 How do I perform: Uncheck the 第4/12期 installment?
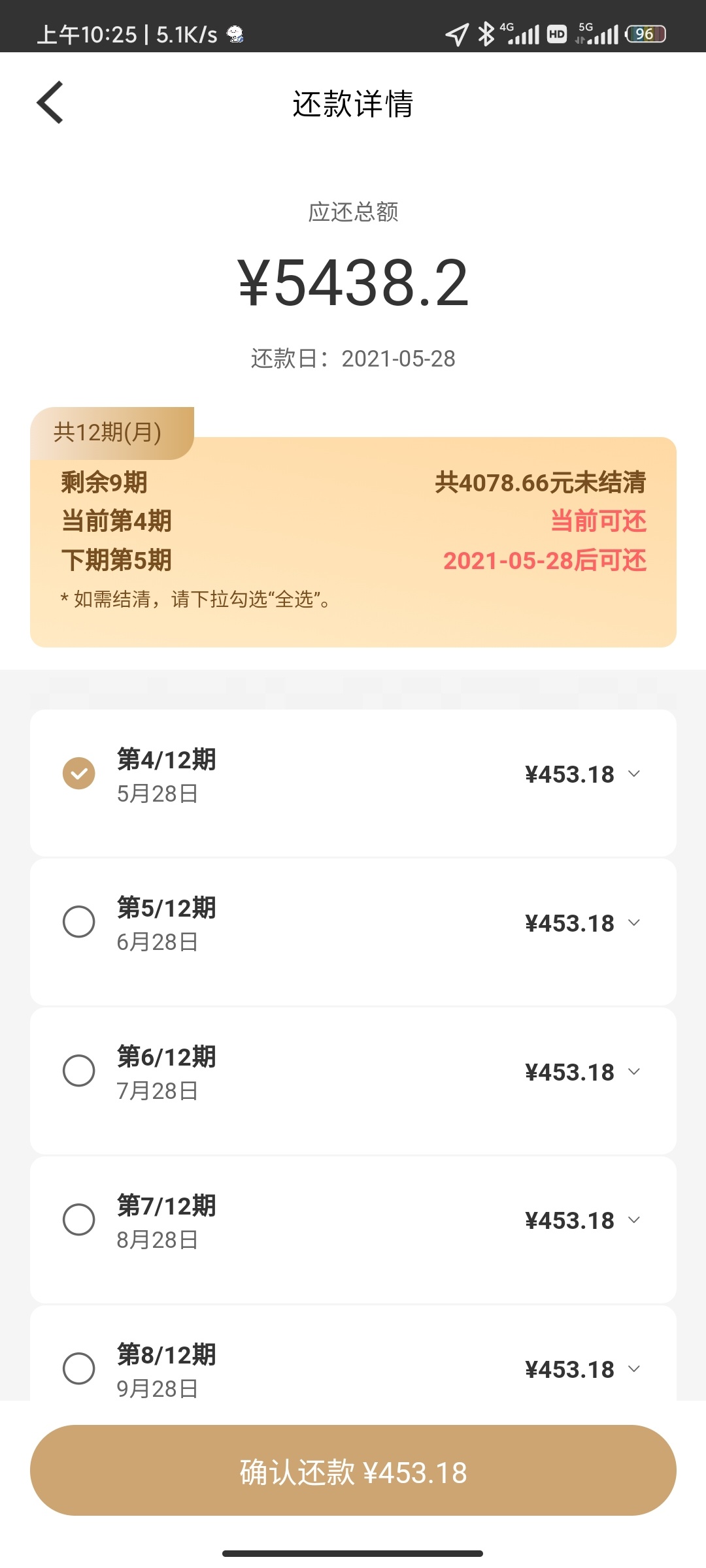[78, 774]
